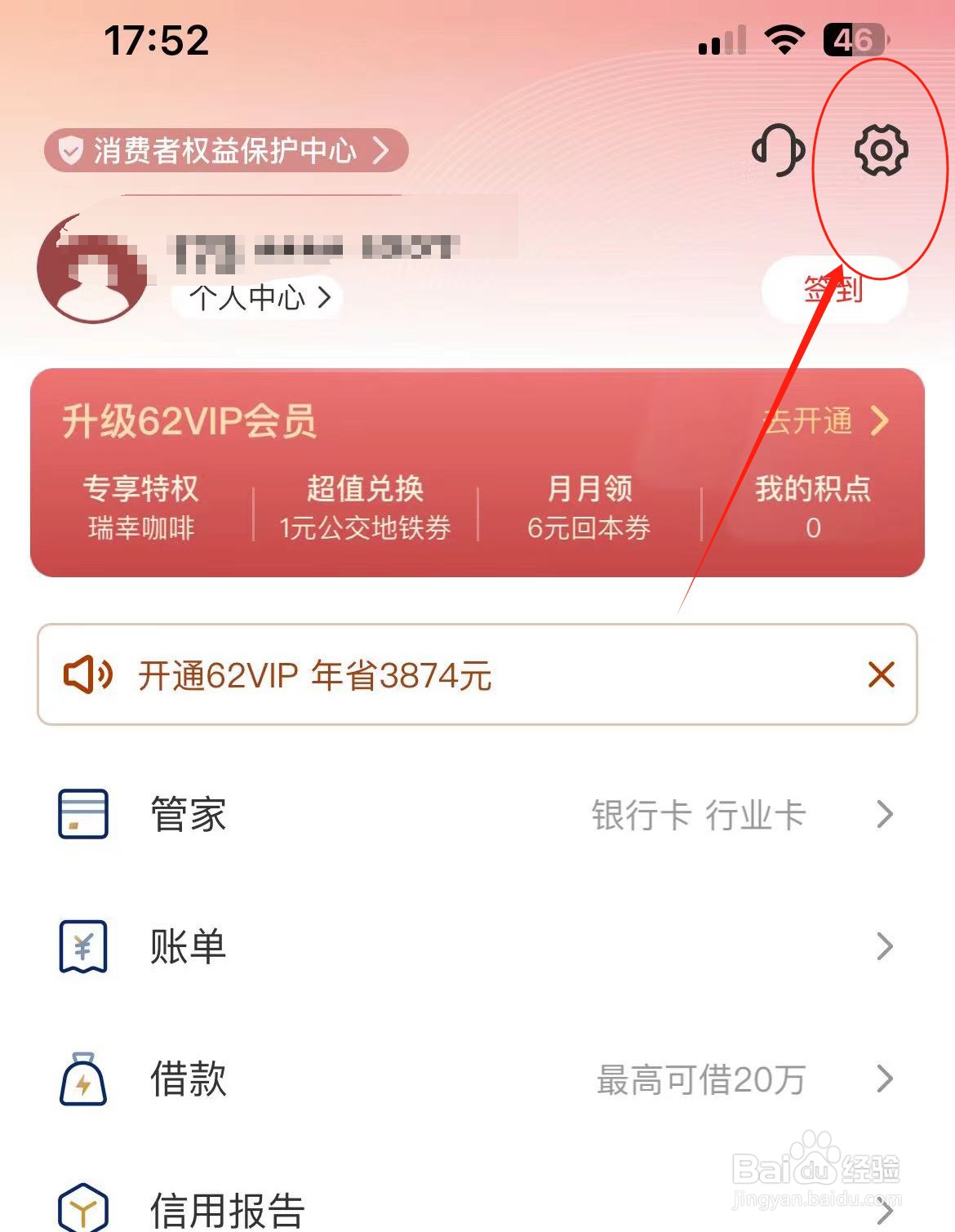Open the 个人中心 expander arrow

[x=325, y=299]
